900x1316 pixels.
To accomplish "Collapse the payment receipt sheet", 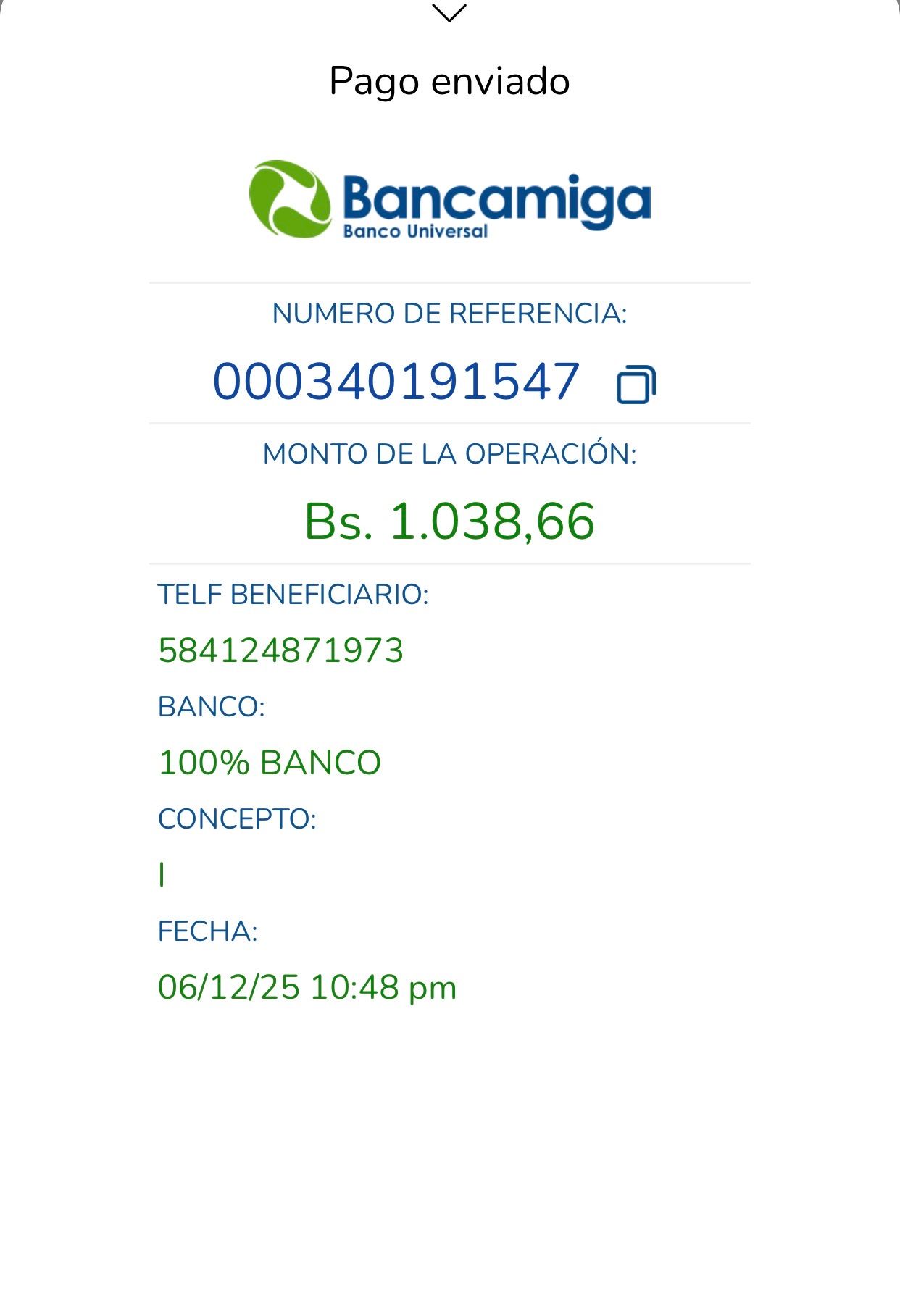I will click(x=449, y=13).
